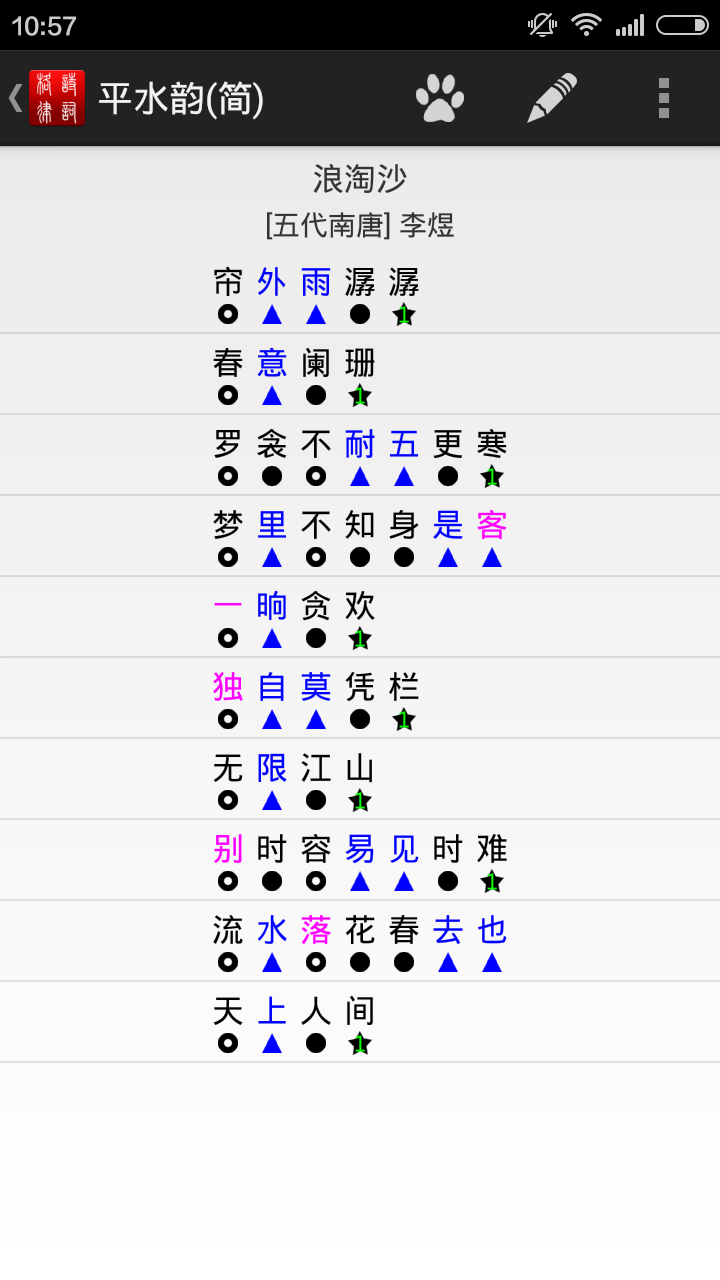Edit the poem with the pencil icon
720x1280 pixels.
coord(552,98)
